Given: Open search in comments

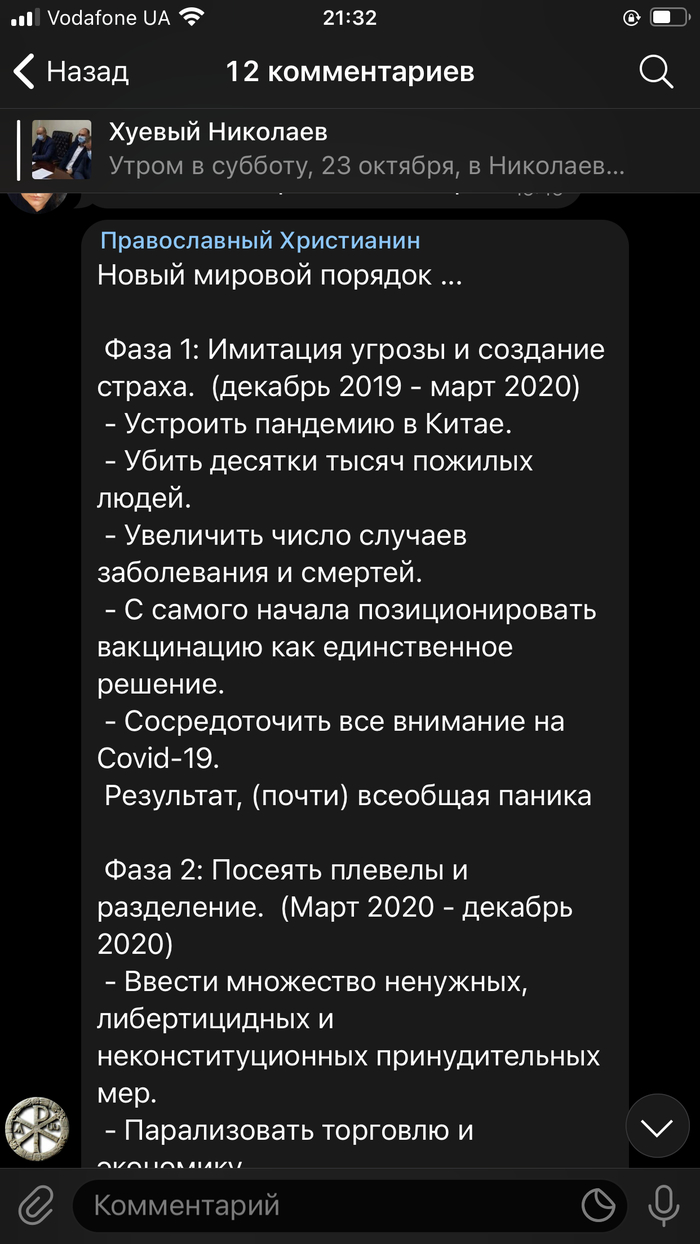Looking at the screenshot, I should coord(656,72).
